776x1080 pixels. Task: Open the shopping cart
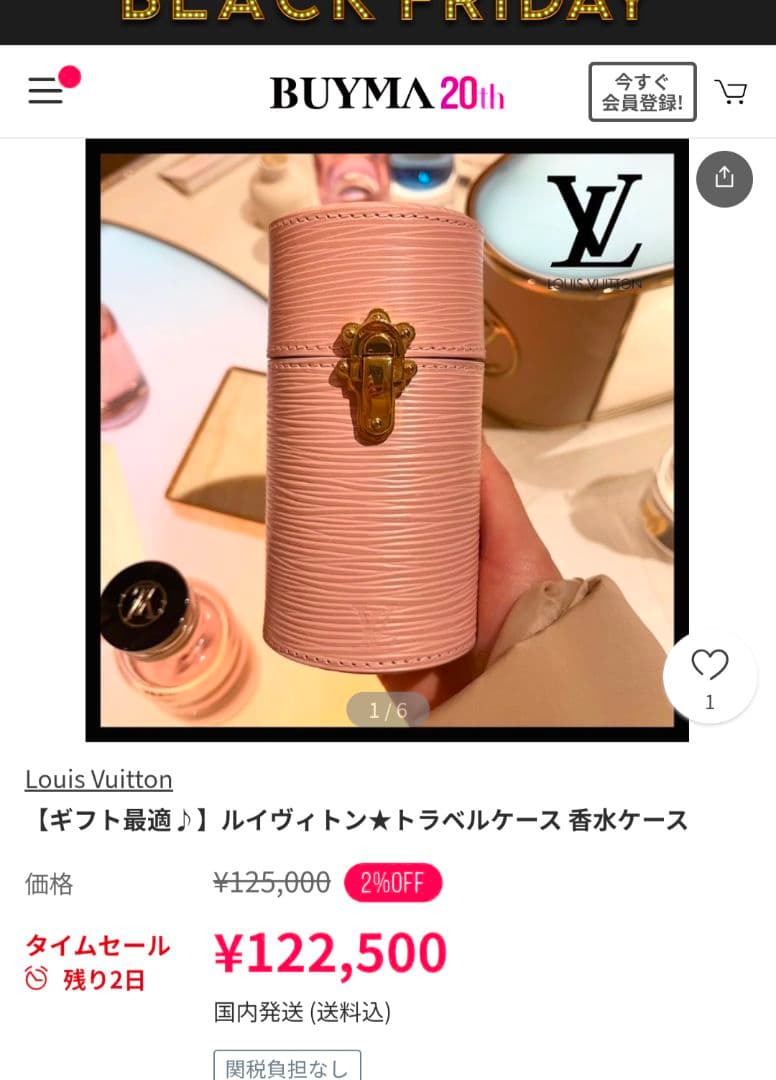coord(732,91)
